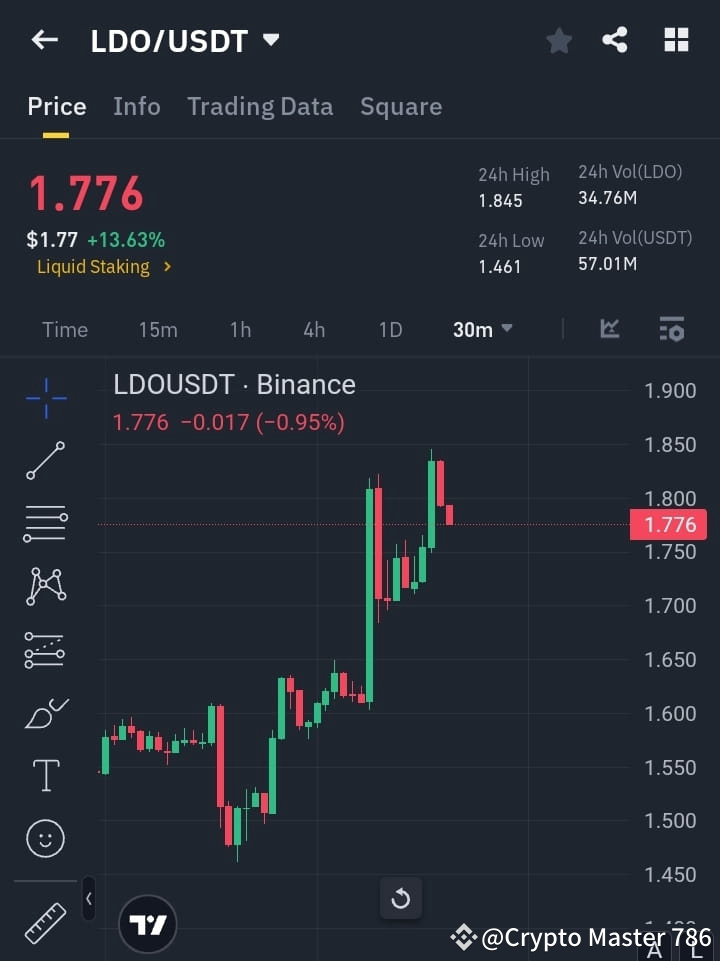Select the Trend Line drawing tool
The image size is (720, 961).
coord(44,461)
